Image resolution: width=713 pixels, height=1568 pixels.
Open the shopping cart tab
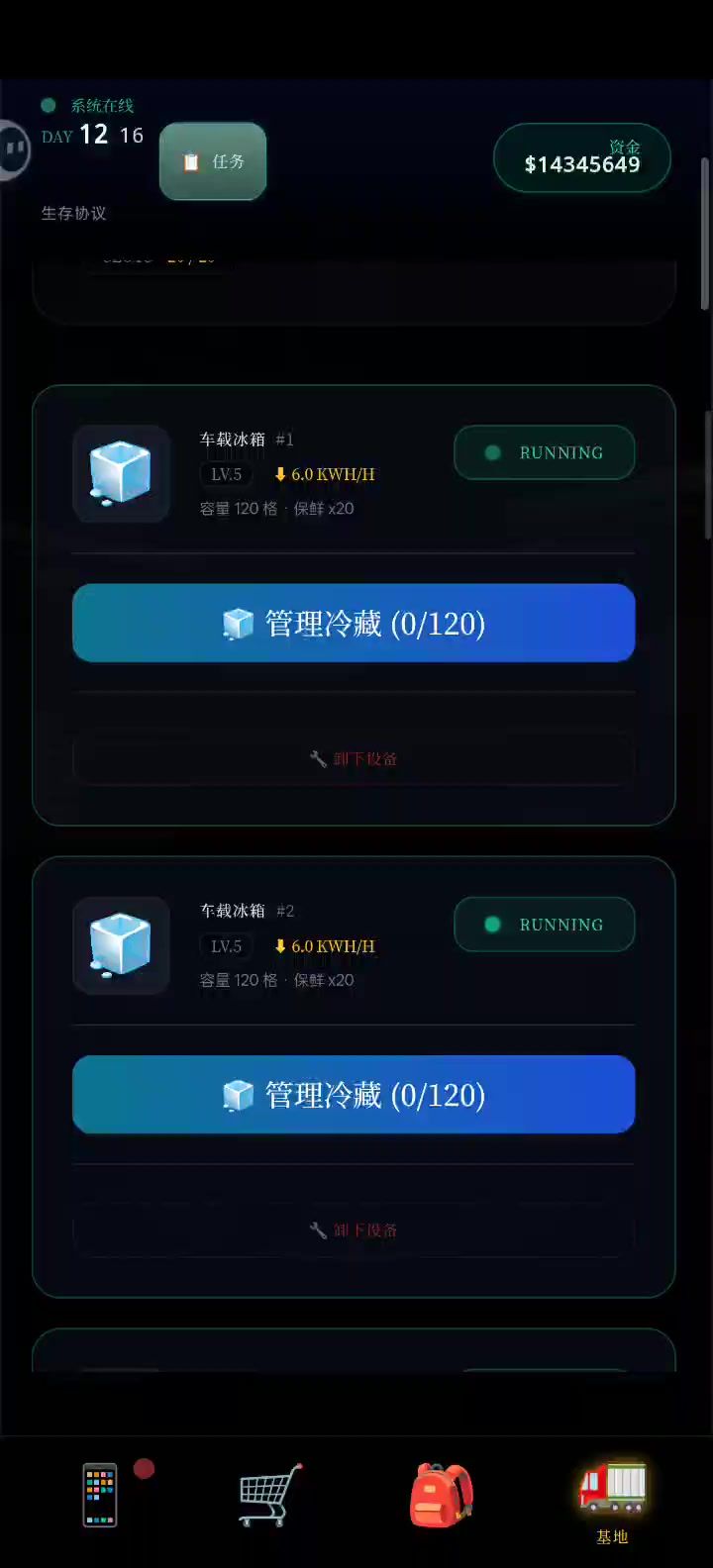point(269,1495)
